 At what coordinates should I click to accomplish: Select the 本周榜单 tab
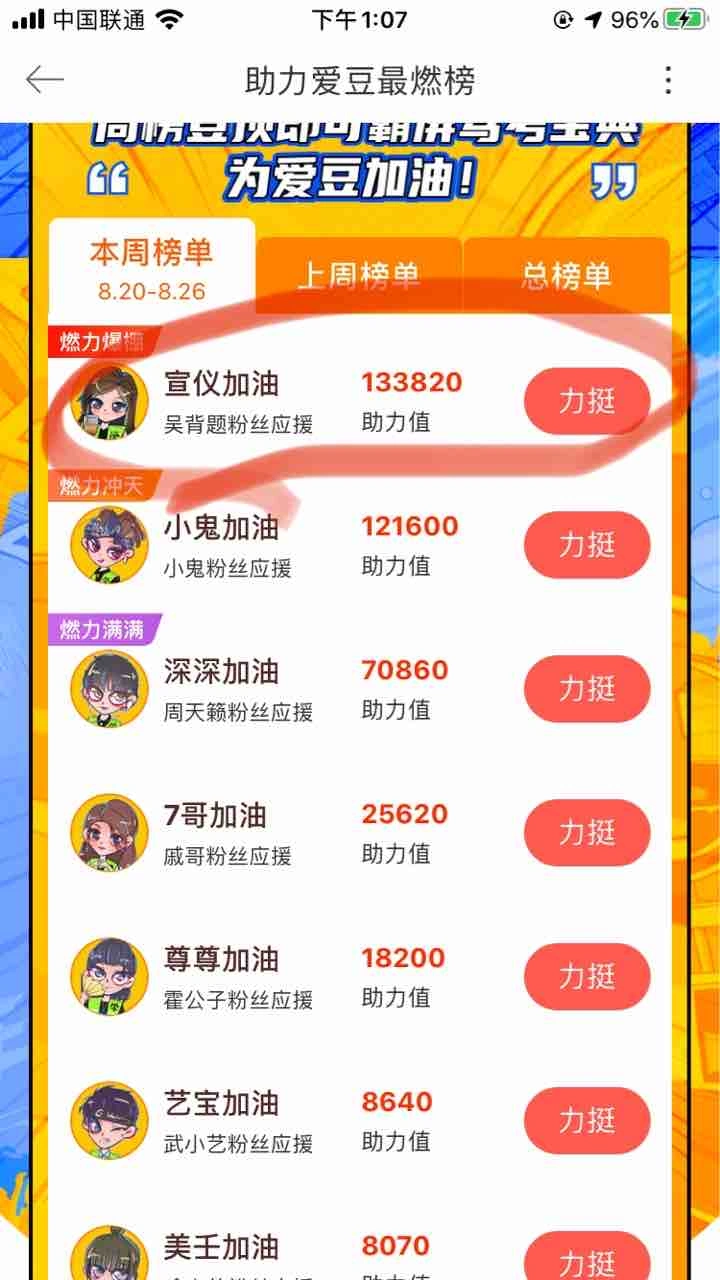point(151,266)
